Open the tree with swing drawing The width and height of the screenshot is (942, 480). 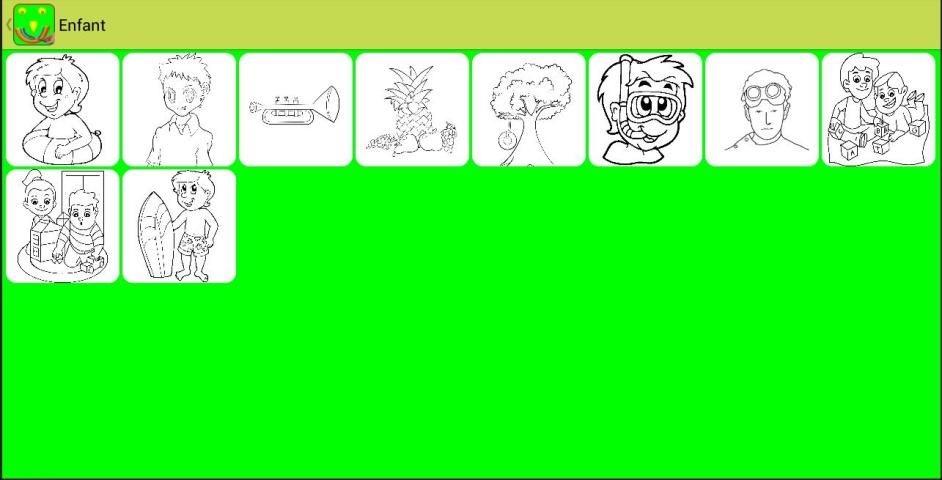coord(529,109)
